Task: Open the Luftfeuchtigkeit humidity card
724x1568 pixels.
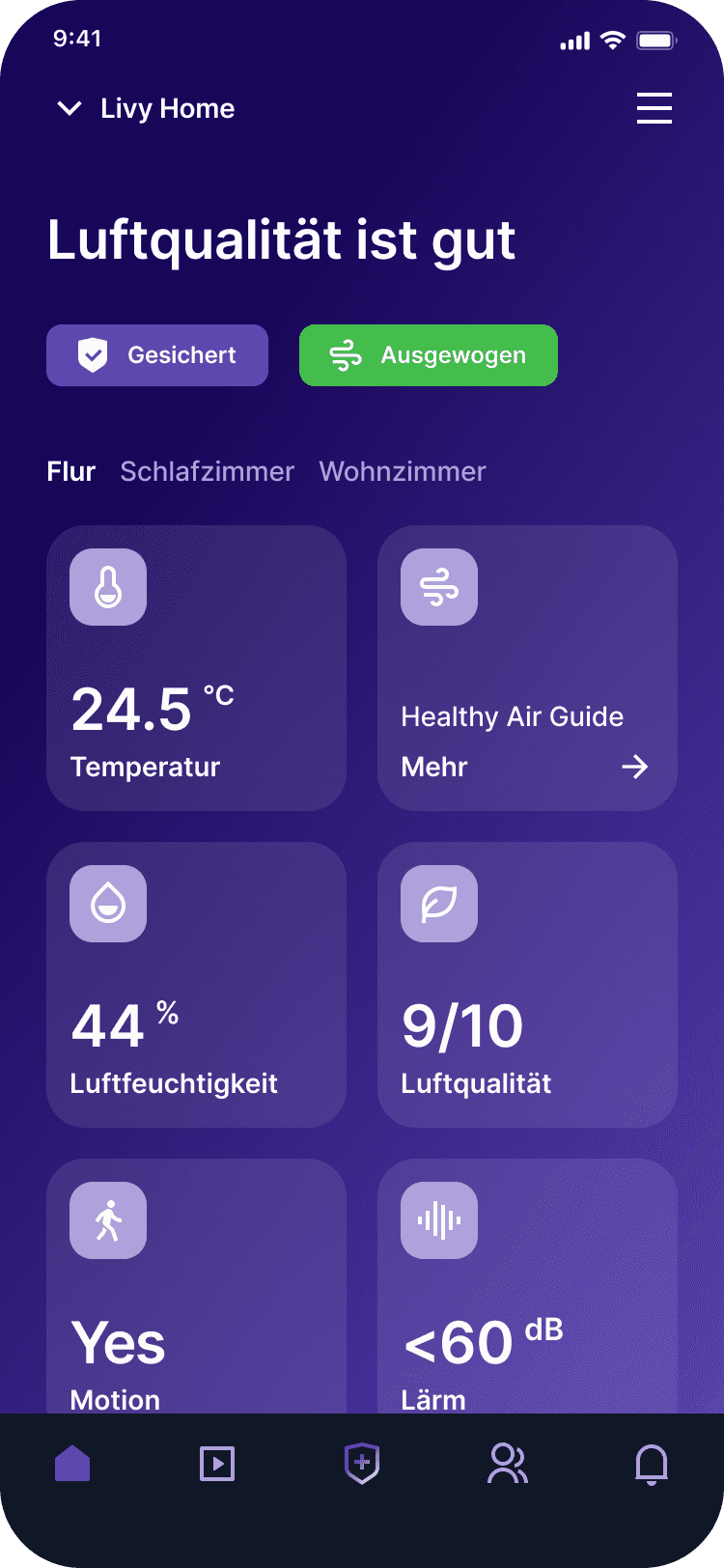Action: click(x=196, y=985)
